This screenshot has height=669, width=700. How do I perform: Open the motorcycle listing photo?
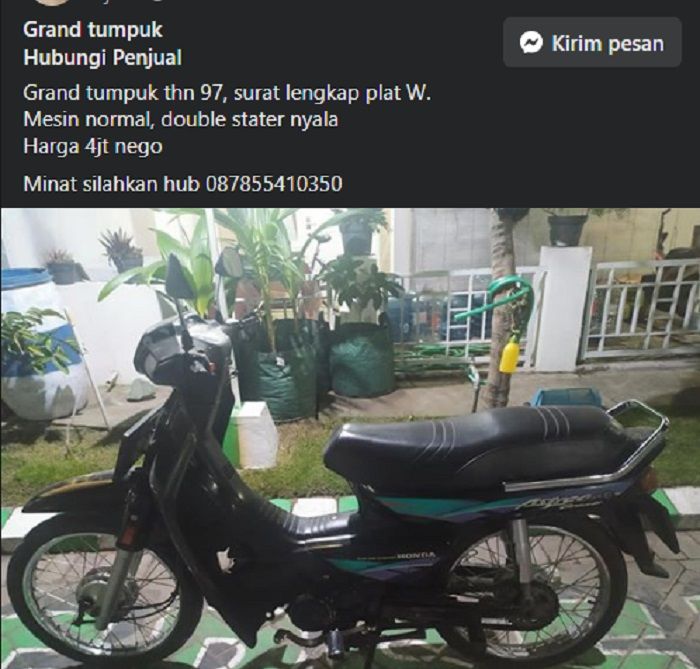point(350,438)
